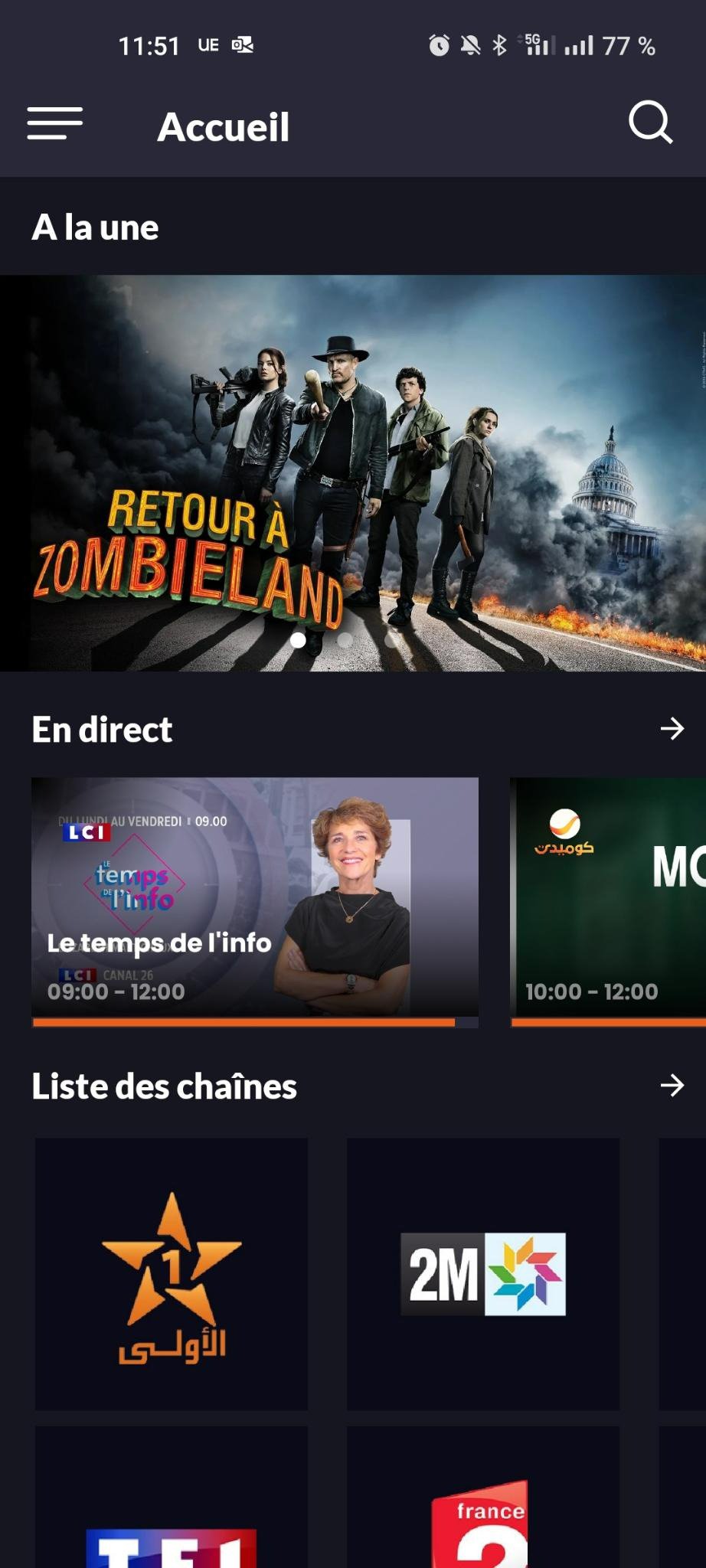Show all En direct programs

(672, 729)
